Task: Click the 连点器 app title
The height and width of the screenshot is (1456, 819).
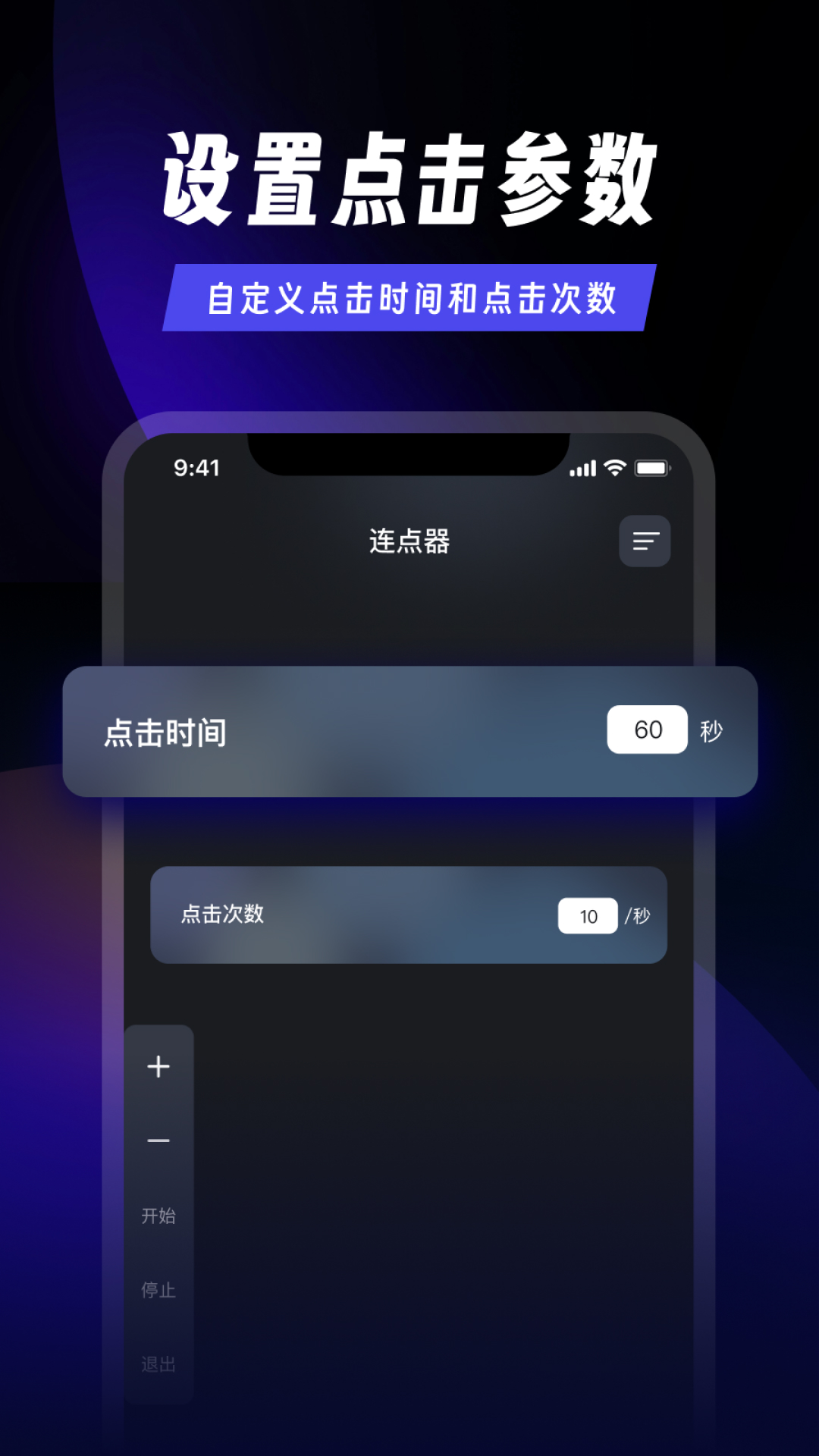Action: 409,543
